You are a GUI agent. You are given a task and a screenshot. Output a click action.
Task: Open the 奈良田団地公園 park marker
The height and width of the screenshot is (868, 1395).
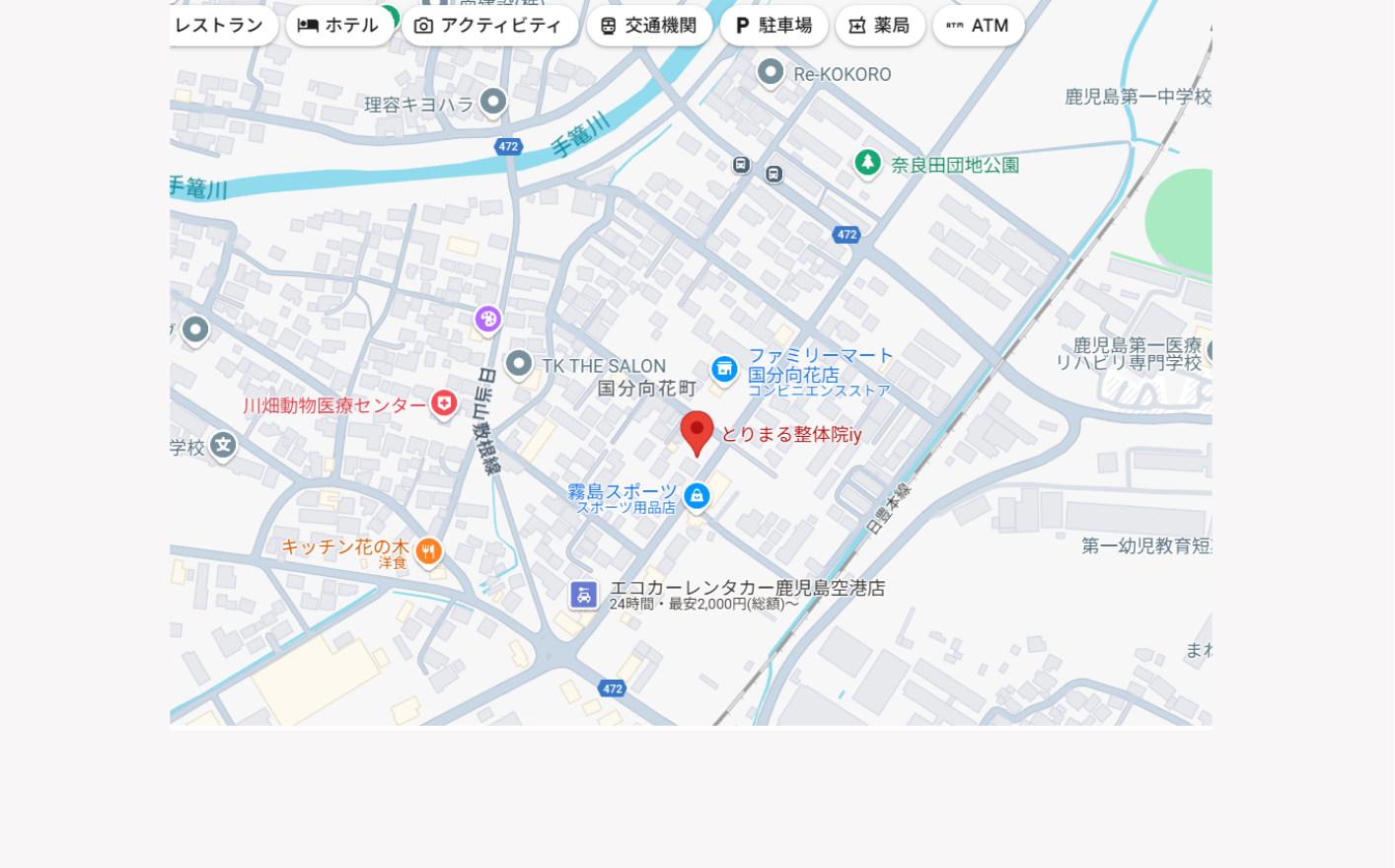867,163
